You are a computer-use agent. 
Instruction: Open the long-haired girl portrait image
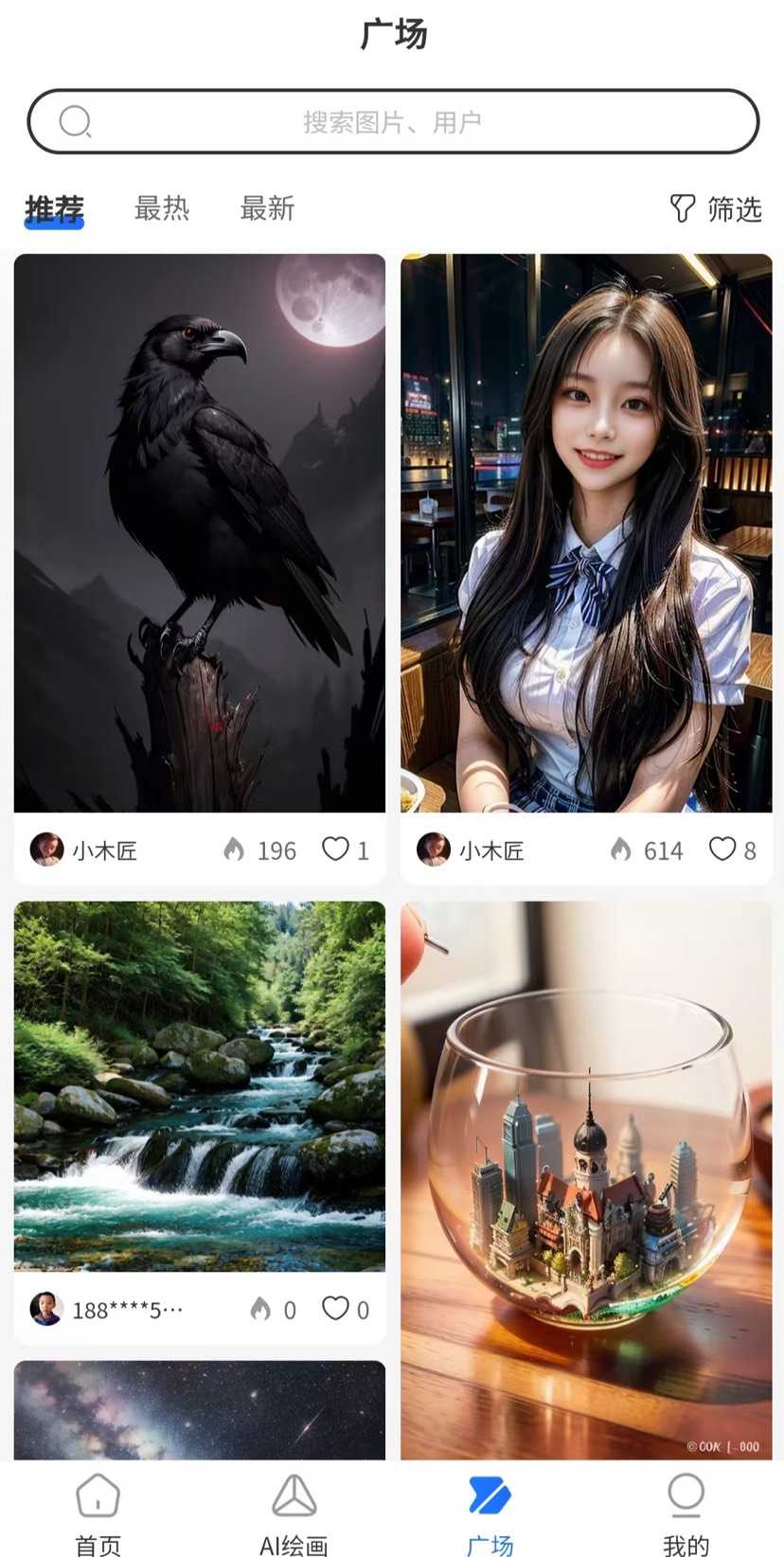[x=586, y=532]
